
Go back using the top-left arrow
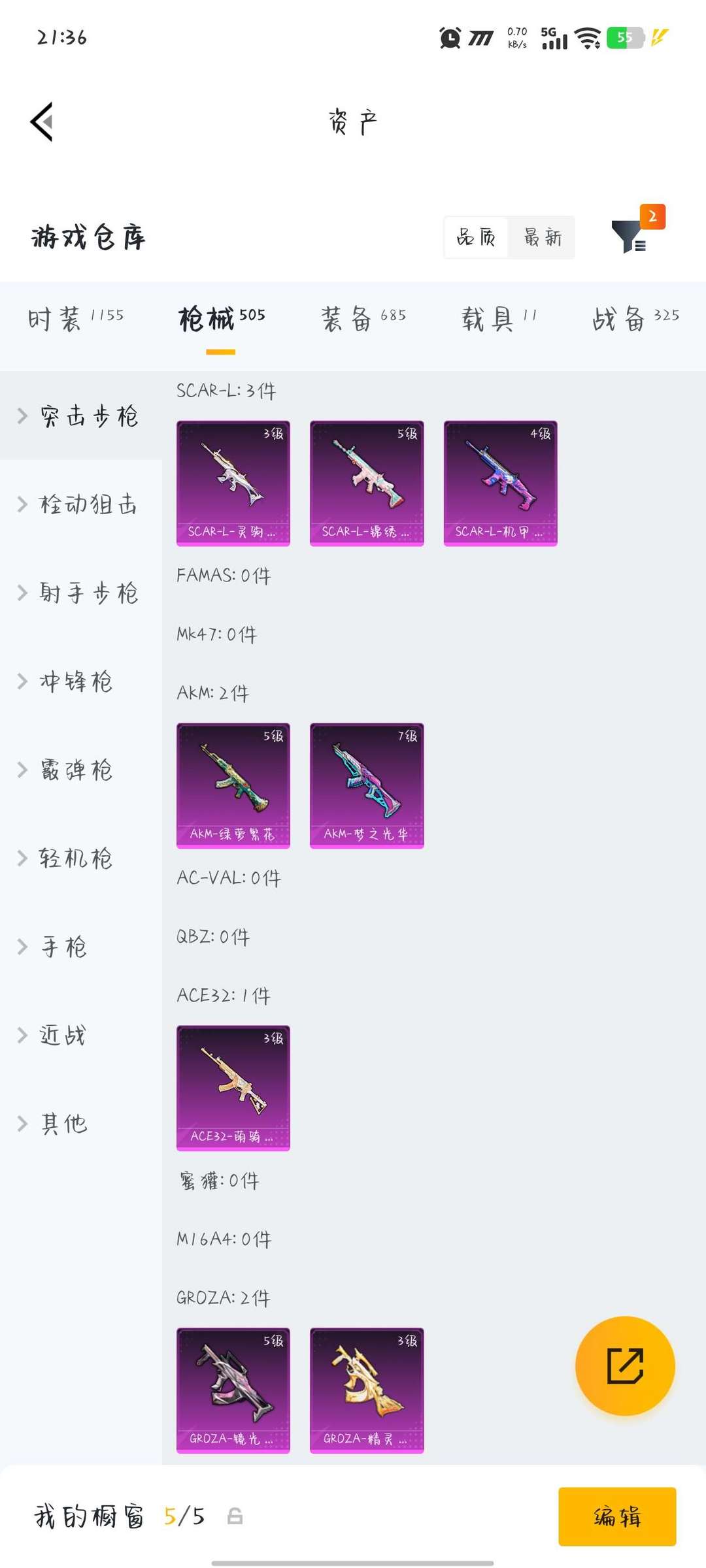click(x=42, y=122)
